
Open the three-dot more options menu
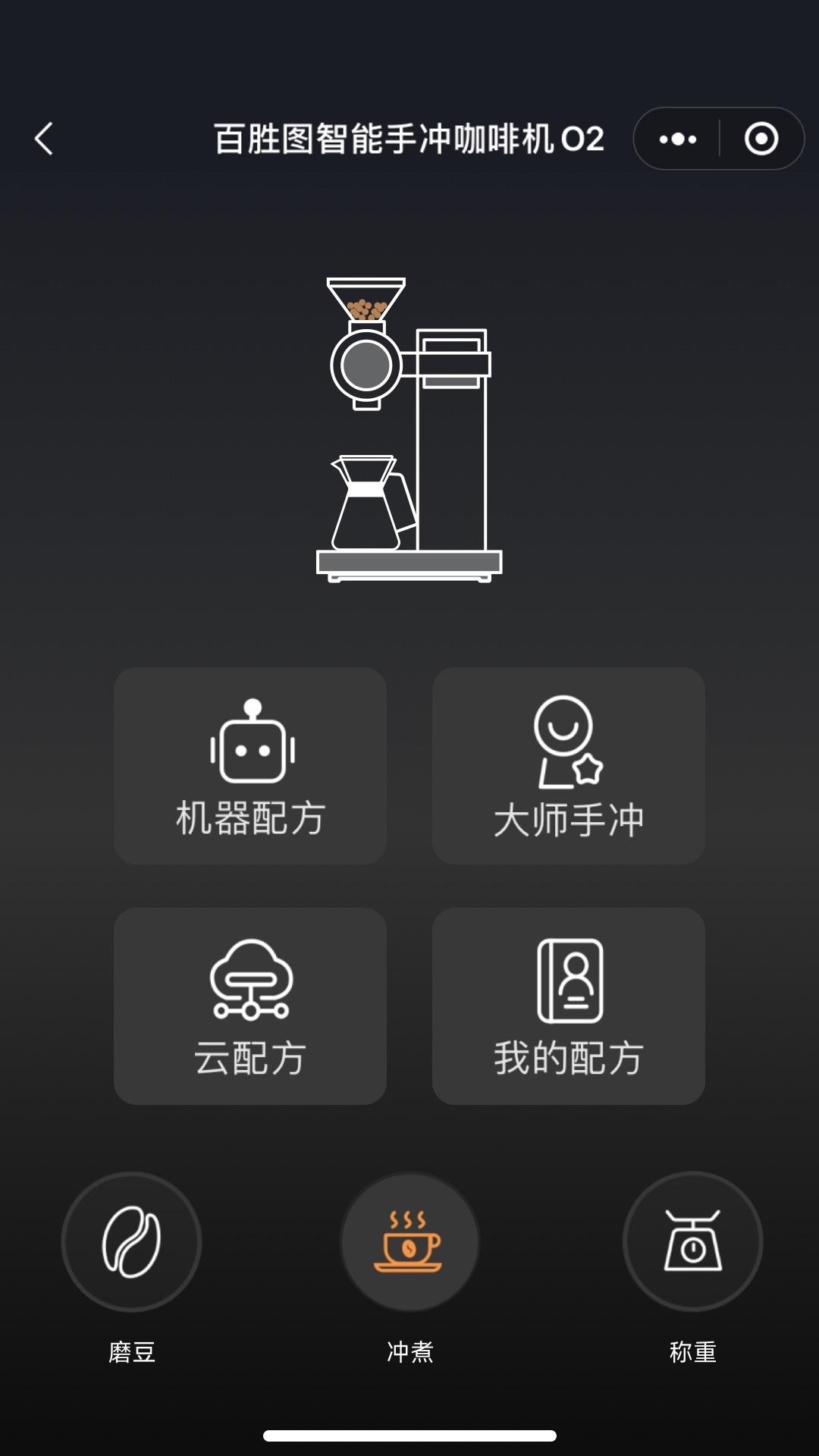(677, 139)
